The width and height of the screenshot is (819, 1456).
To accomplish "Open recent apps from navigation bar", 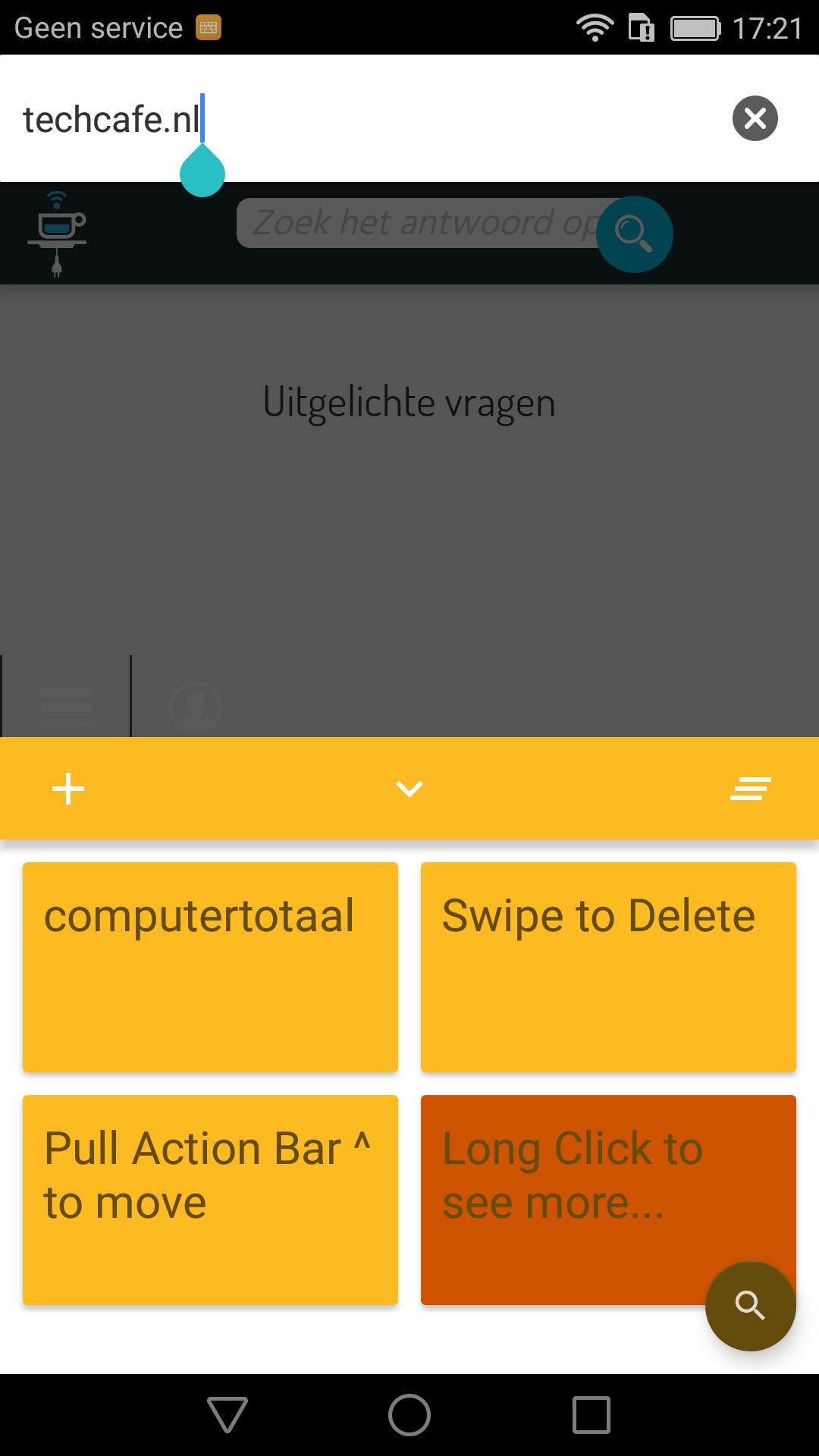I will point(591,1414).
